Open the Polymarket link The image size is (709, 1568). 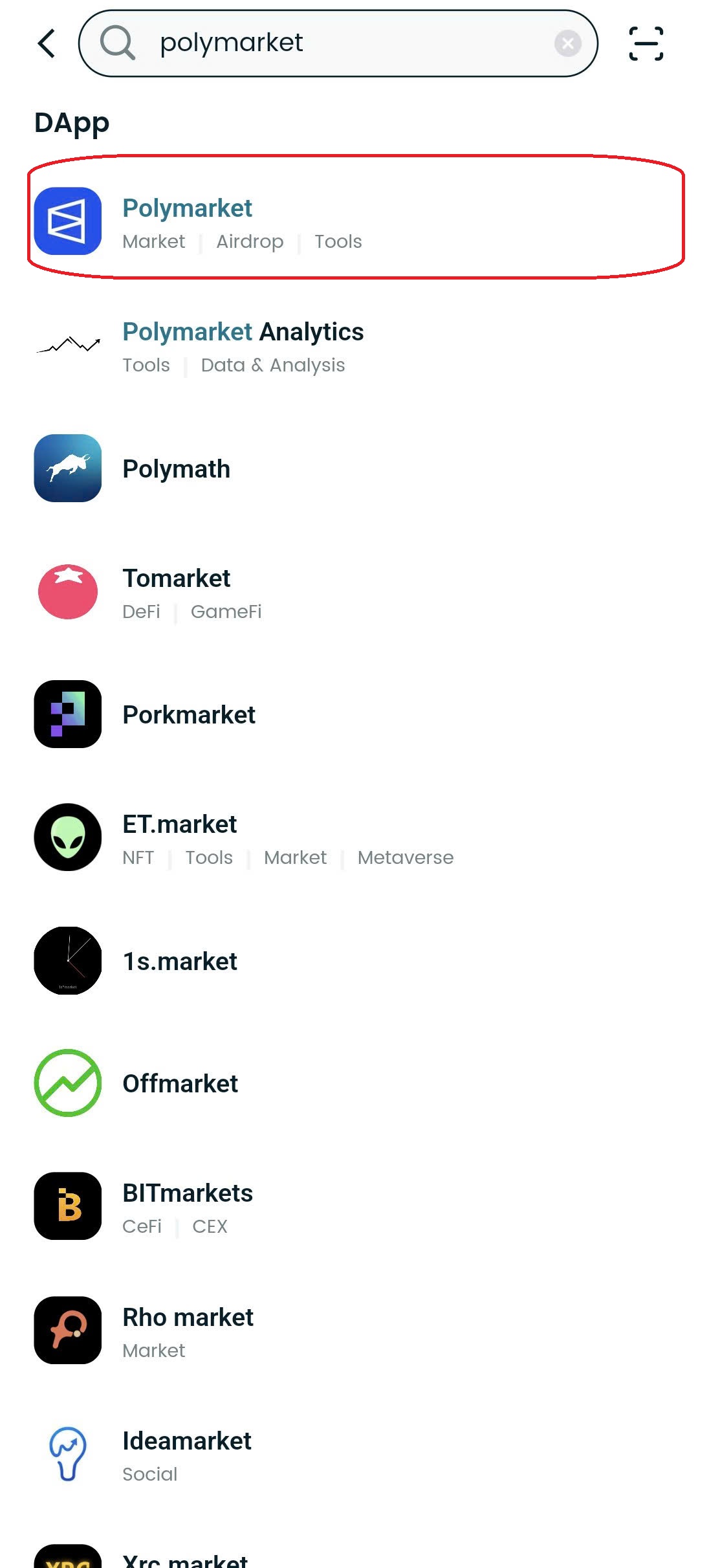point(188,208)
